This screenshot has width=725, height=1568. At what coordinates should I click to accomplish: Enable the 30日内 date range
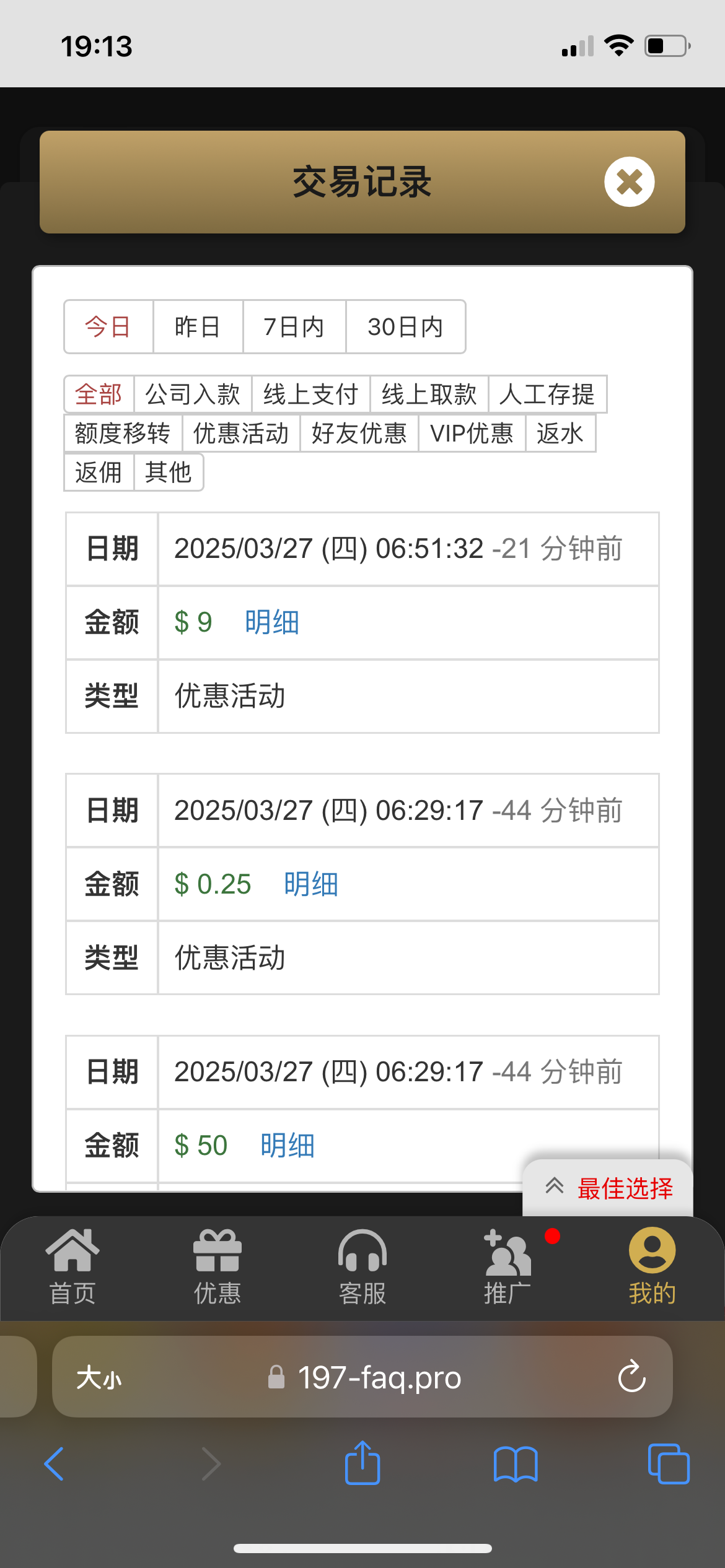405,327
